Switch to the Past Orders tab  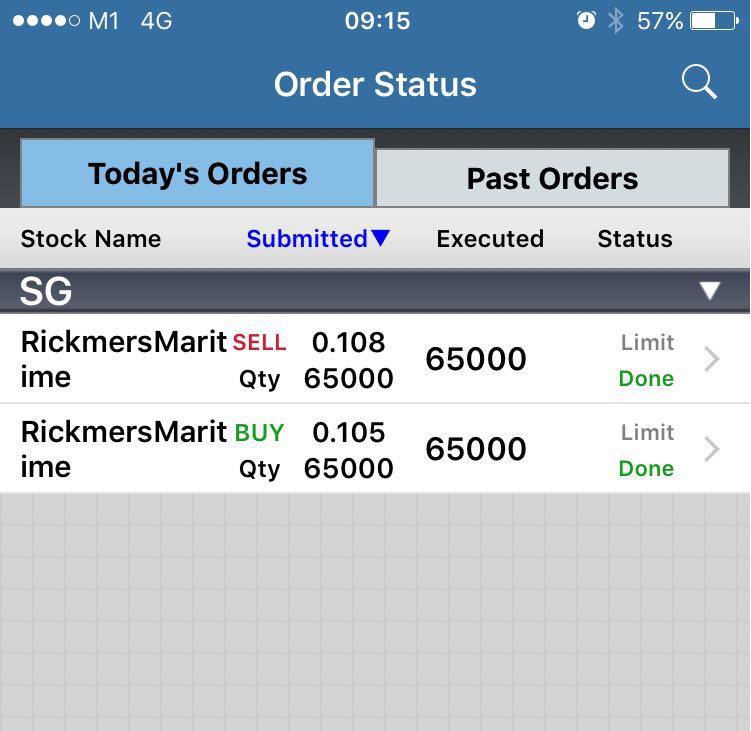pyautogui.click(x=552, y=178)
